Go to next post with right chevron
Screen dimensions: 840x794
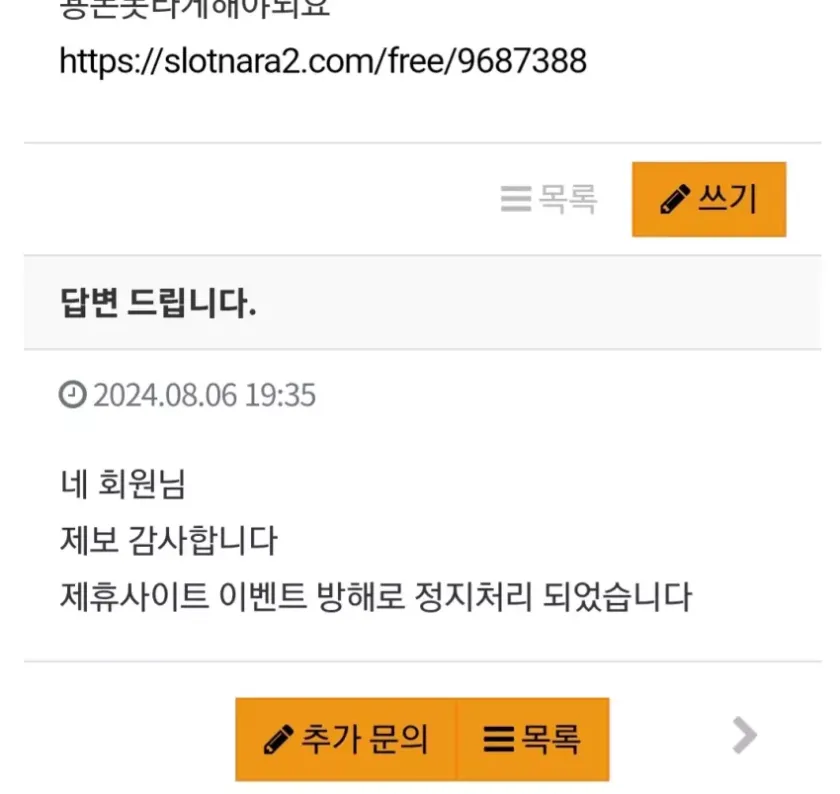click(x=744, y=736)
